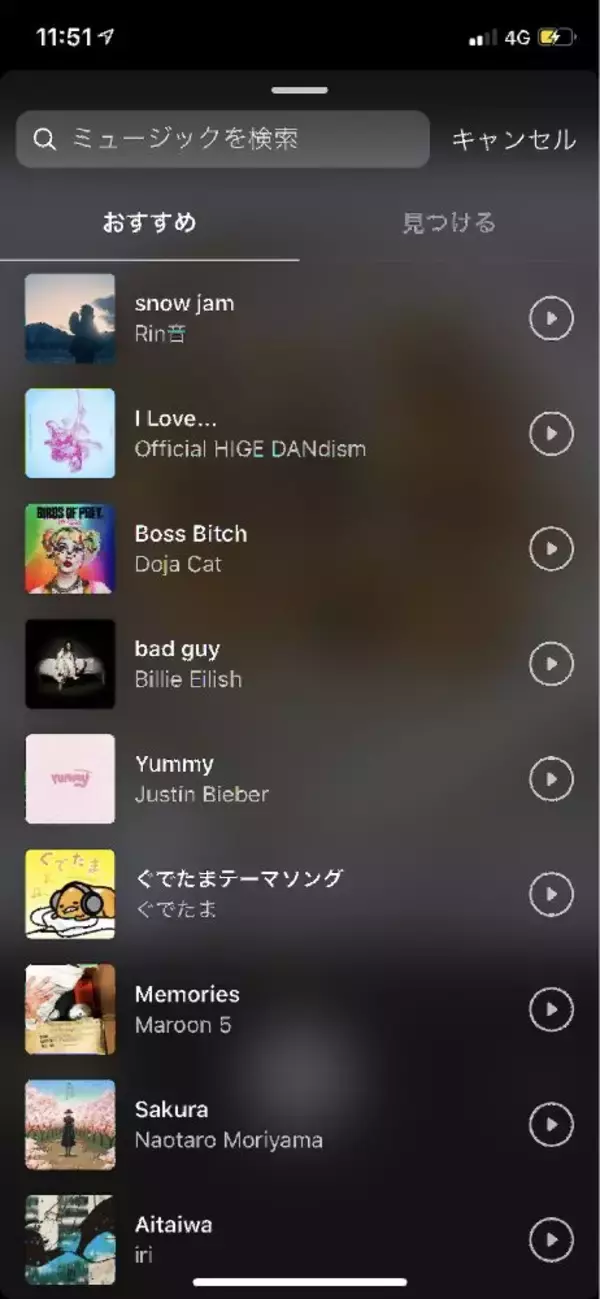Play the Yummy preview by Justin Bieber
The height and width of the screenshot is (1299, 600).
tap(551, 779)
